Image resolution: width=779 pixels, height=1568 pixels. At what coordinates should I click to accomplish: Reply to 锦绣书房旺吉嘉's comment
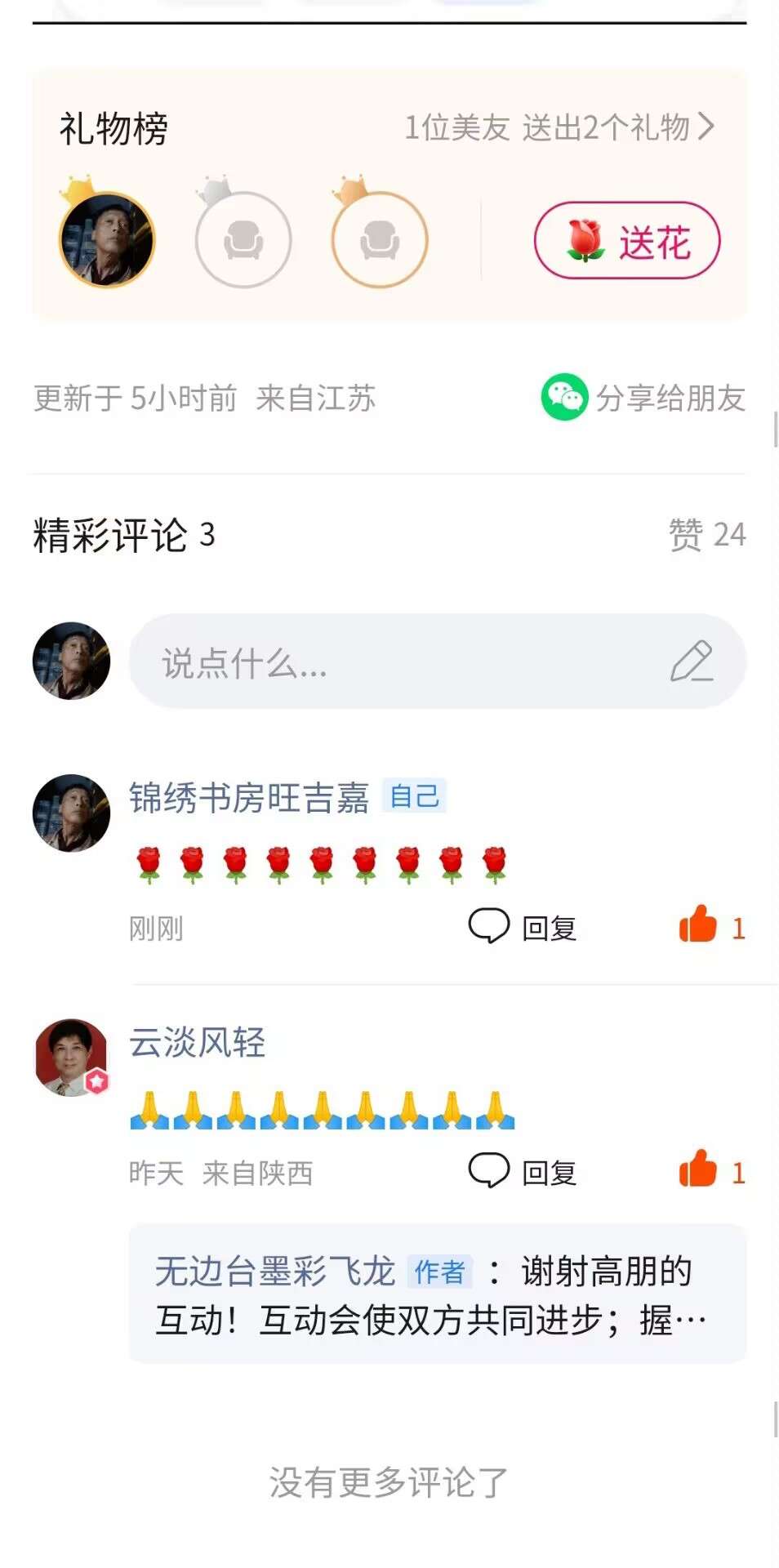point(523,928)
